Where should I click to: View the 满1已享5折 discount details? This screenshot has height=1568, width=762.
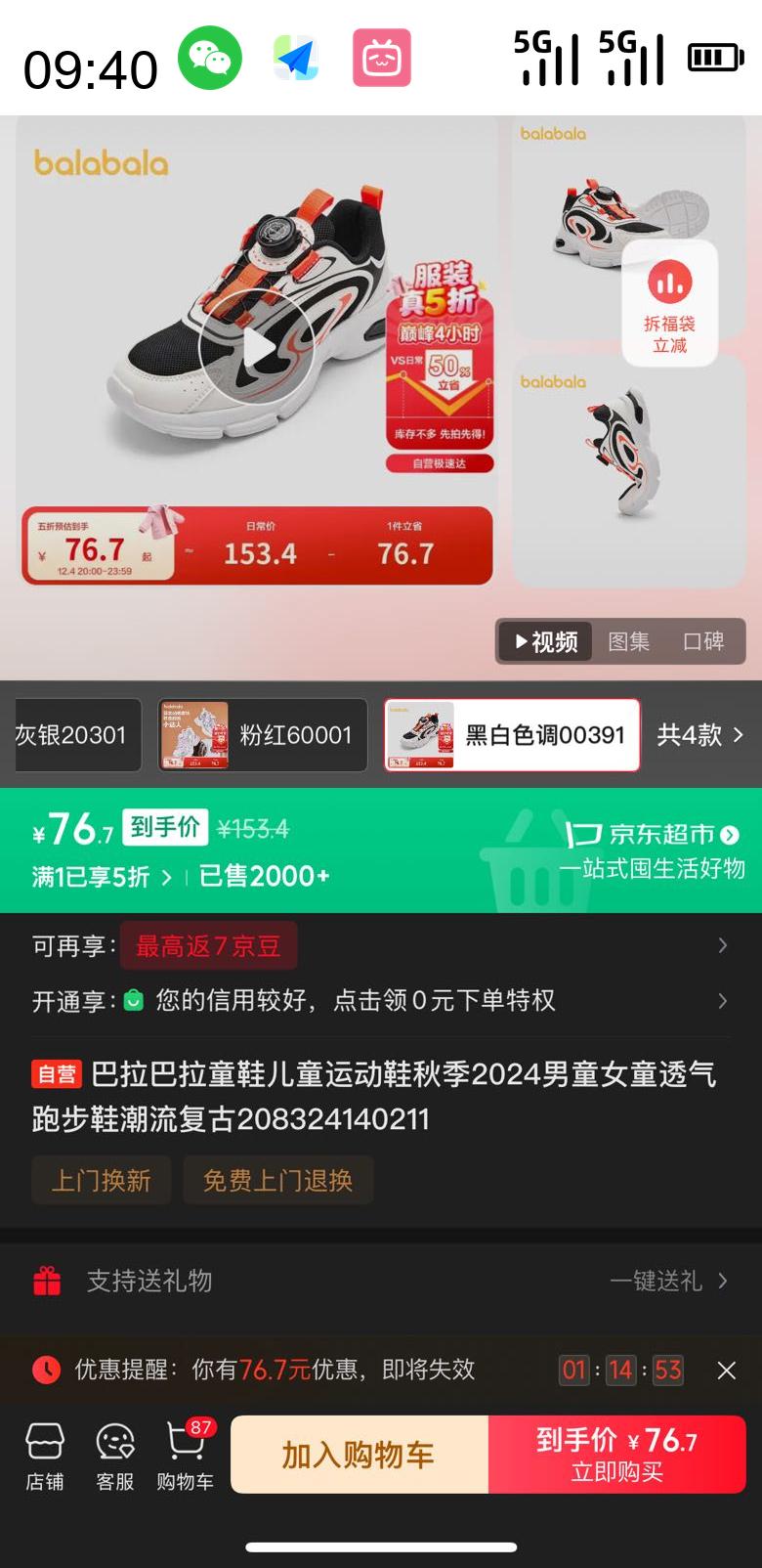(x=102, y=877)
